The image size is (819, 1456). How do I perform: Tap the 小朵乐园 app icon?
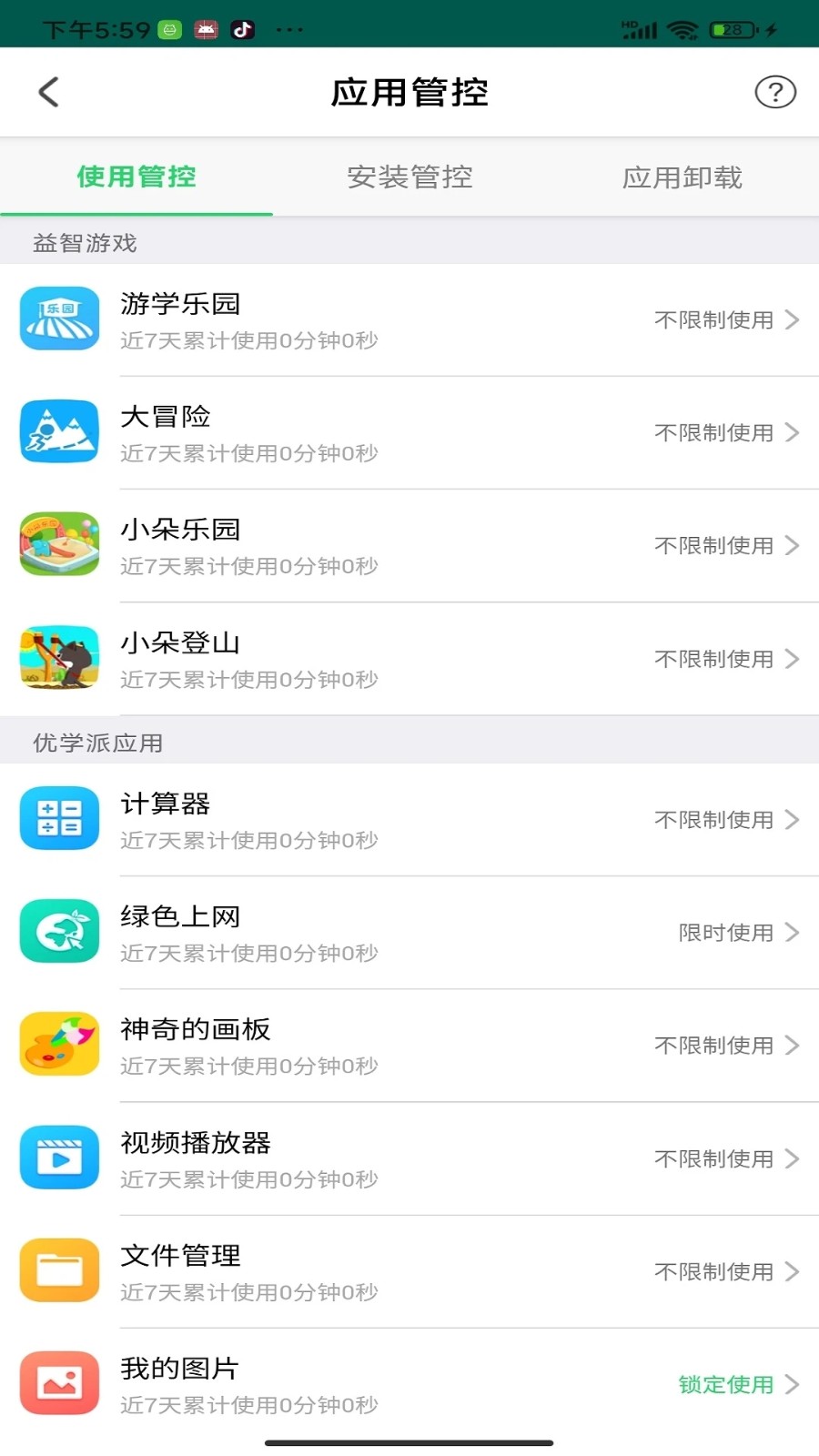click(x=58, y=544)
